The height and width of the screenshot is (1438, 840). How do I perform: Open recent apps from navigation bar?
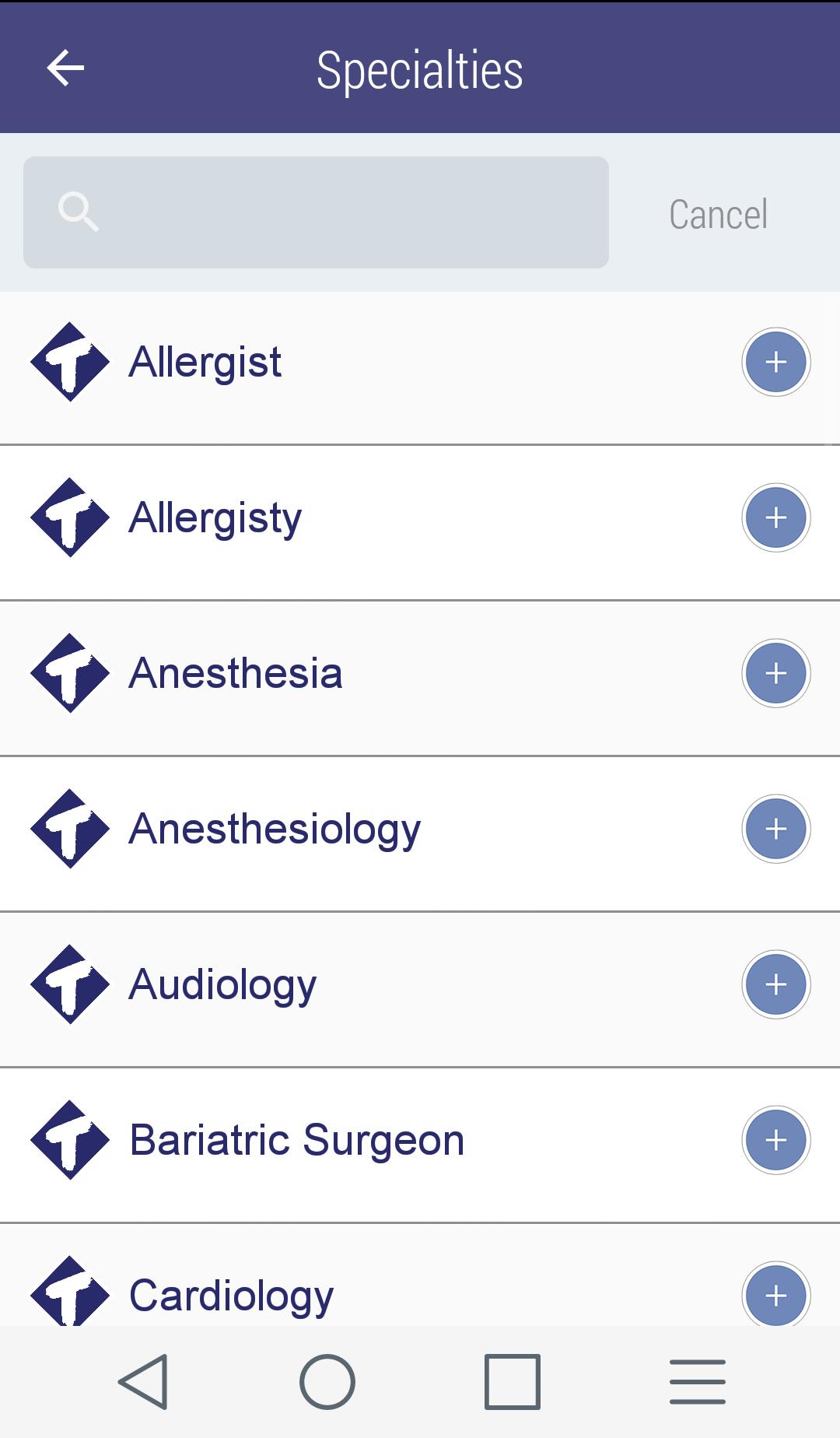point(512,1382)
